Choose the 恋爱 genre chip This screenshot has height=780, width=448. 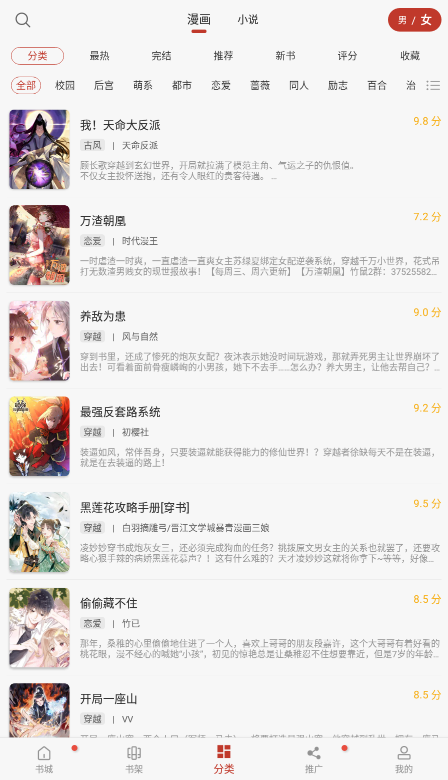[221, 86]
